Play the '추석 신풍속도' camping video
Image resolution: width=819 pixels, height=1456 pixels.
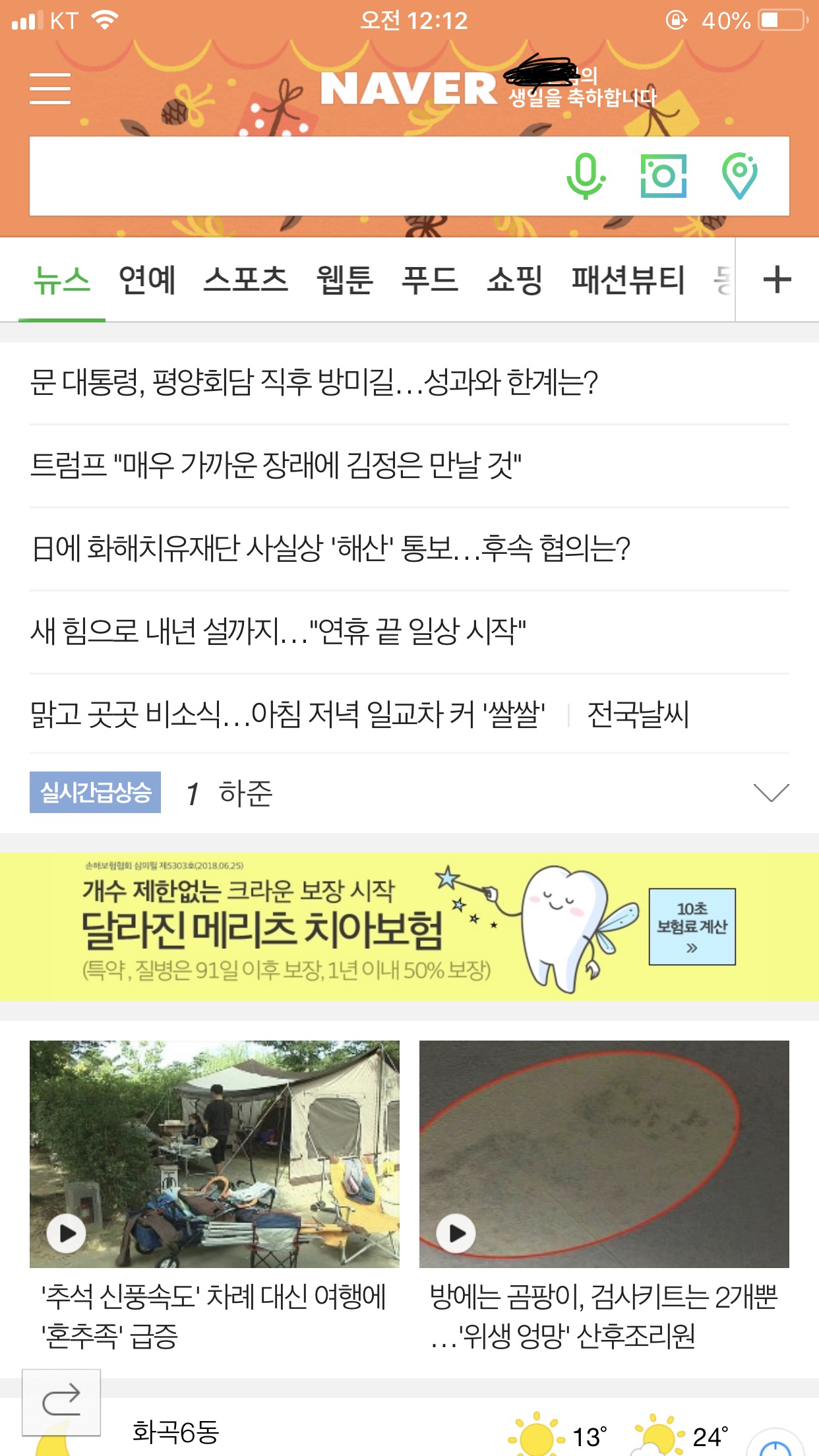point(67,1232)
